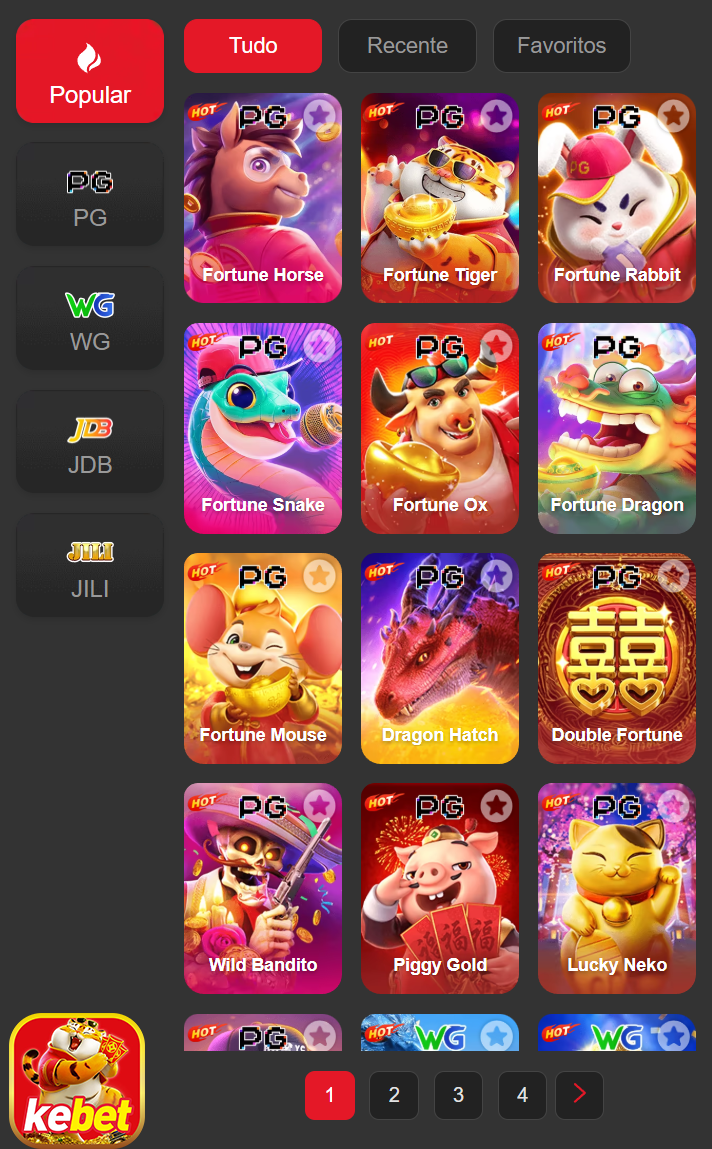Play the Dragon Hatch game
This screenshot has width=712, height=1149.
pyautogui.click(x=440, y=658)
